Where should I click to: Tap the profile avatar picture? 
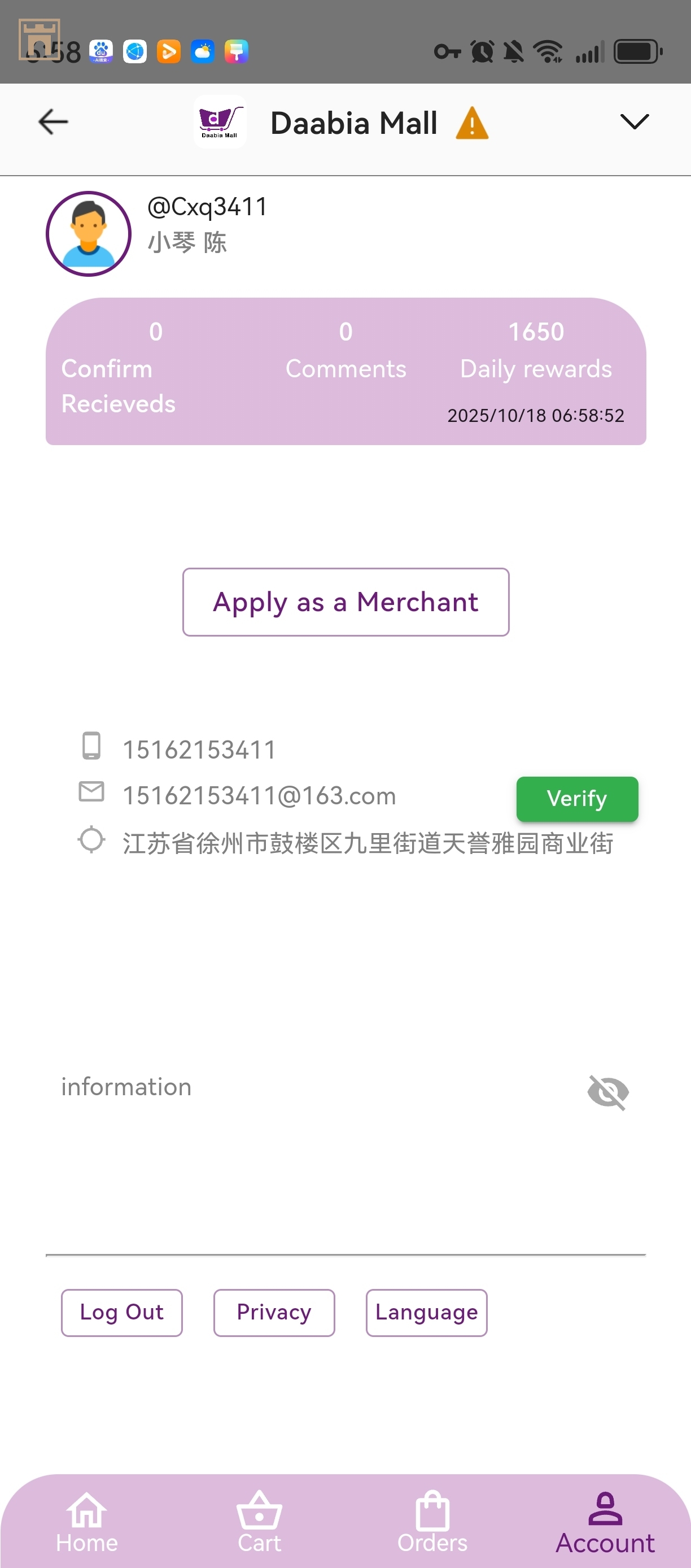tap(89, 234)
